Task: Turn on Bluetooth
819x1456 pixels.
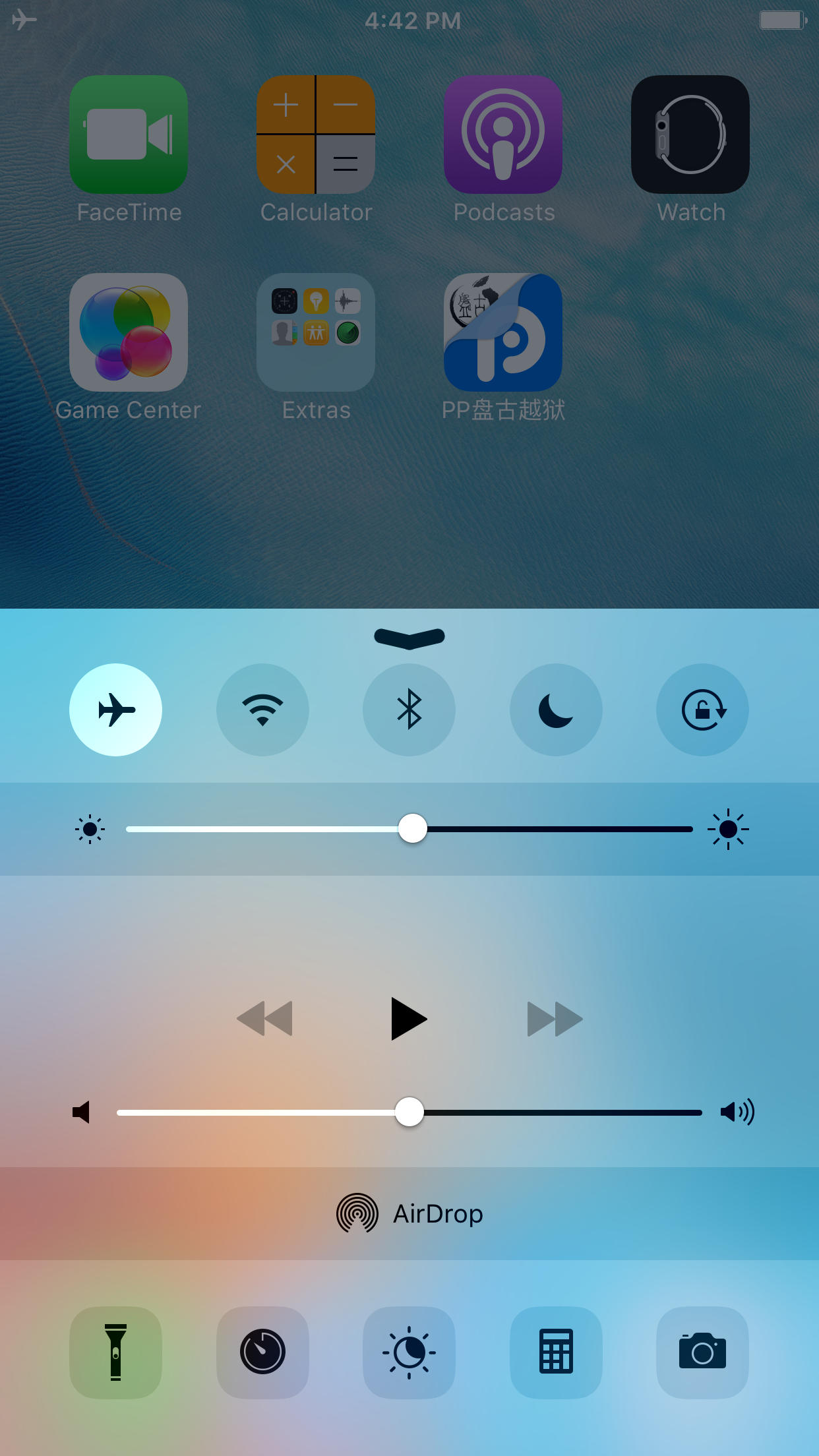Action: tap(409, 710)
